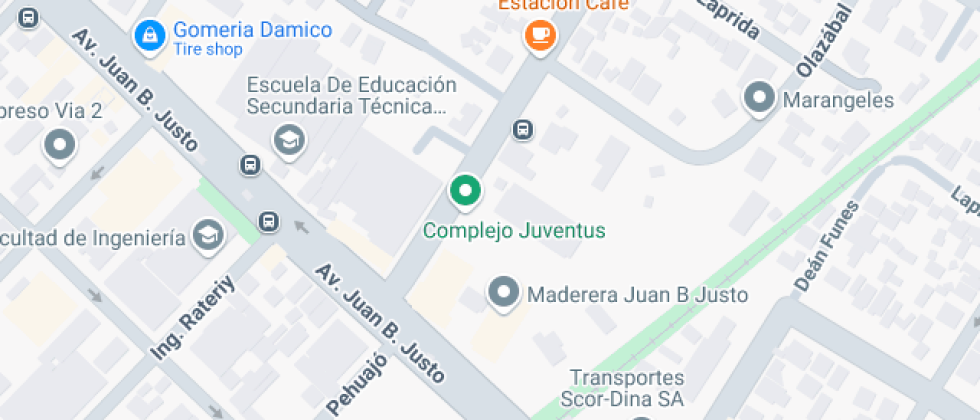Select the green Complejo Juventus pin
The image size is (980, 420).
click(x=464, y=190)
